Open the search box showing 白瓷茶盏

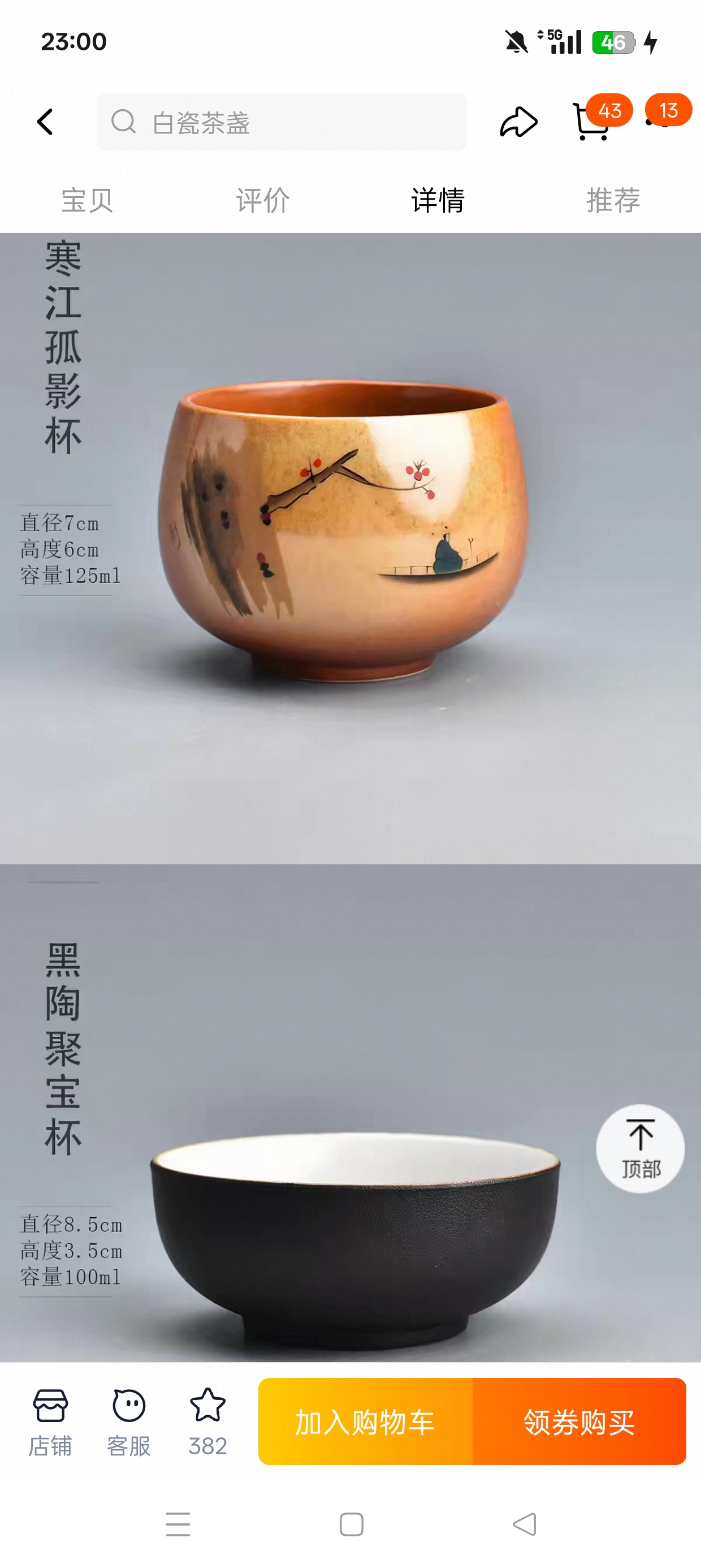pos(281,122)
